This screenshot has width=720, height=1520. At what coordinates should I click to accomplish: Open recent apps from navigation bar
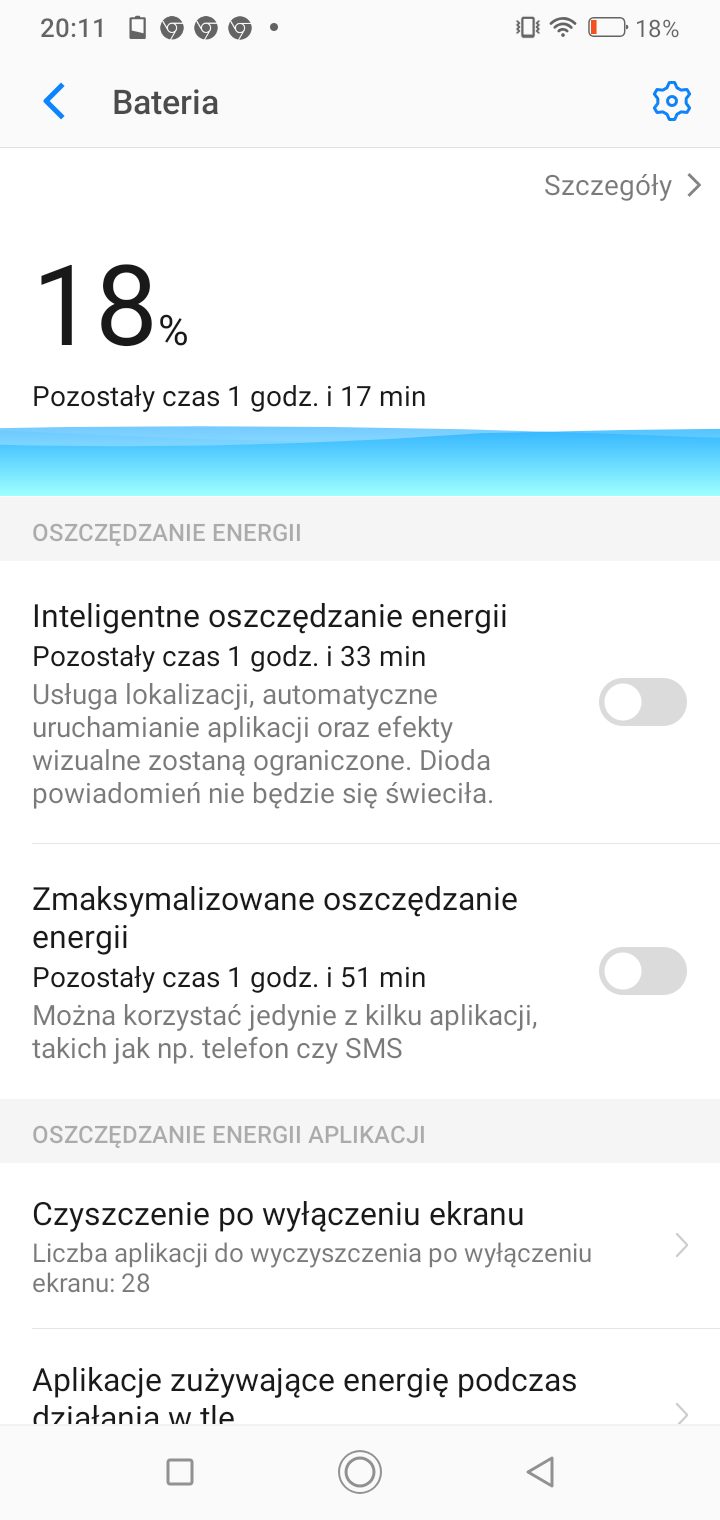click(180, 1471)
